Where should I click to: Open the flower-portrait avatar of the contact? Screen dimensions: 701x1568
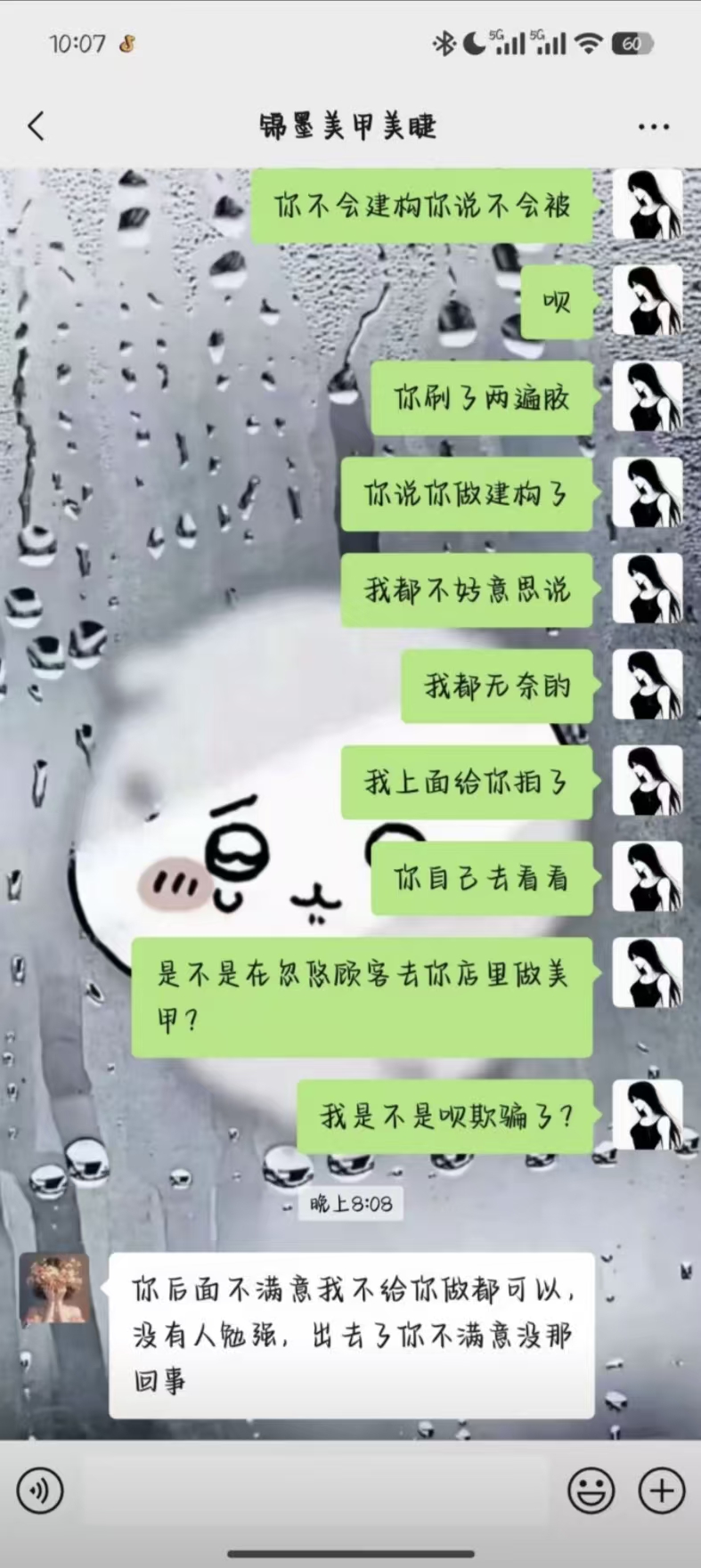pos(55,1288)
